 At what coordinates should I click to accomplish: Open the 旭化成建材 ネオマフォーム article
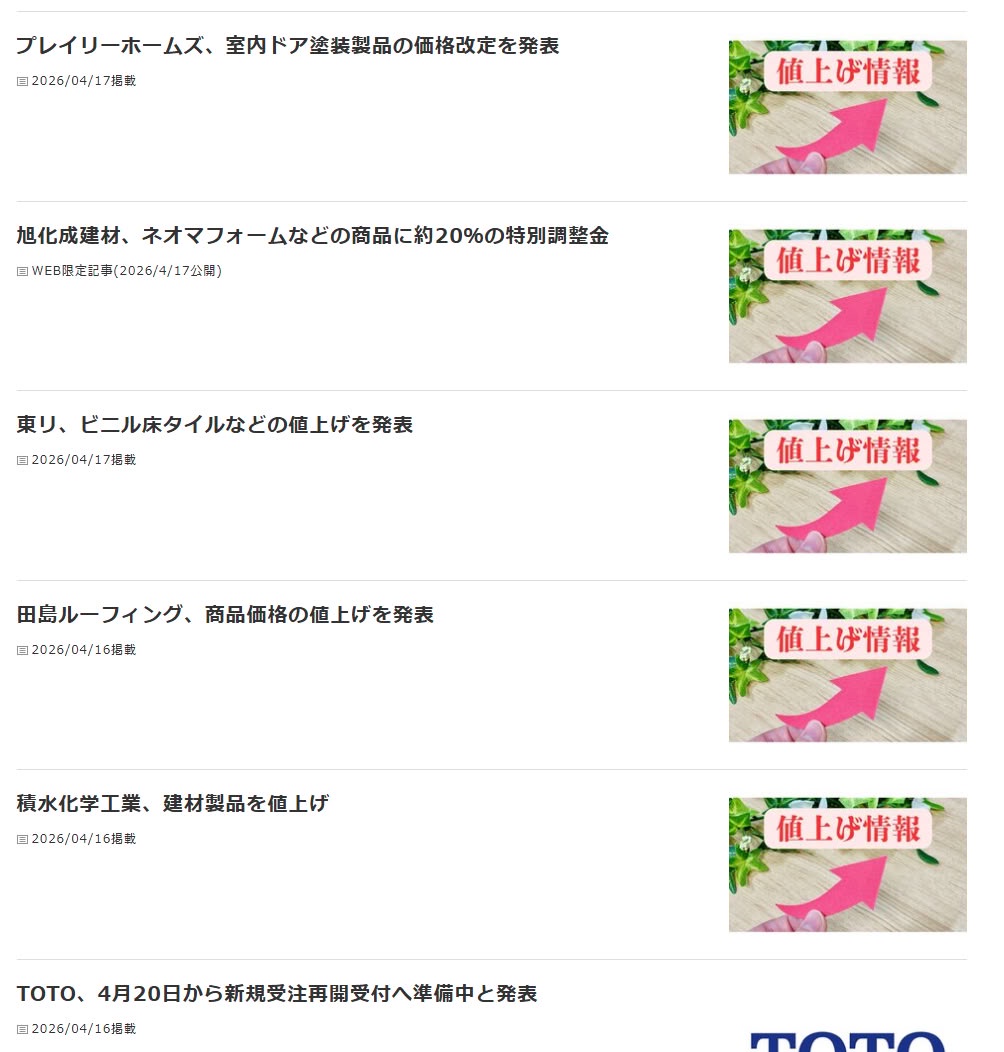click(x=312, y=236)
